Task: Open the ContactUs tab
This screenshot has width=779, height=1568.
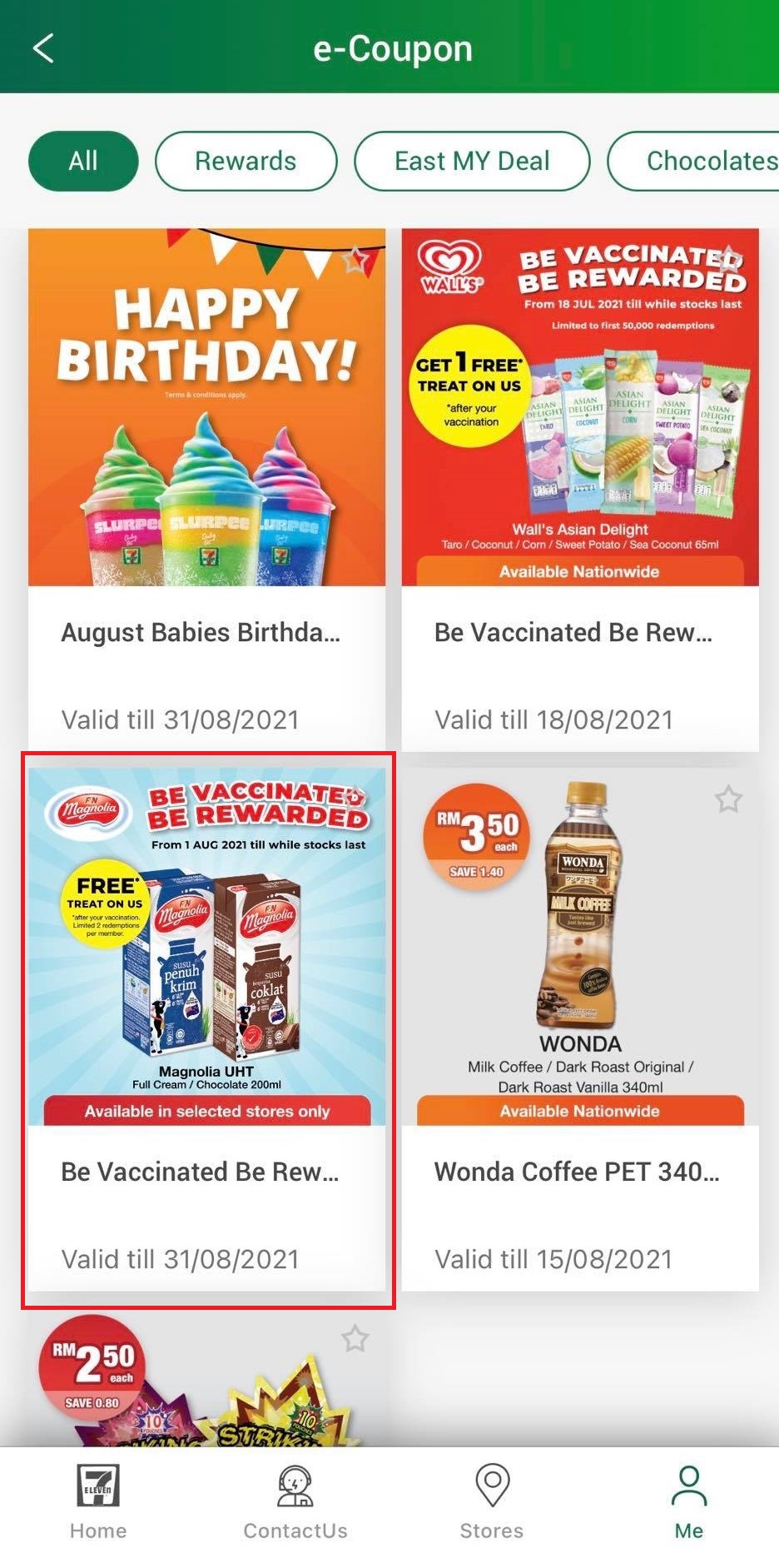Action: tap(295, 1503)
